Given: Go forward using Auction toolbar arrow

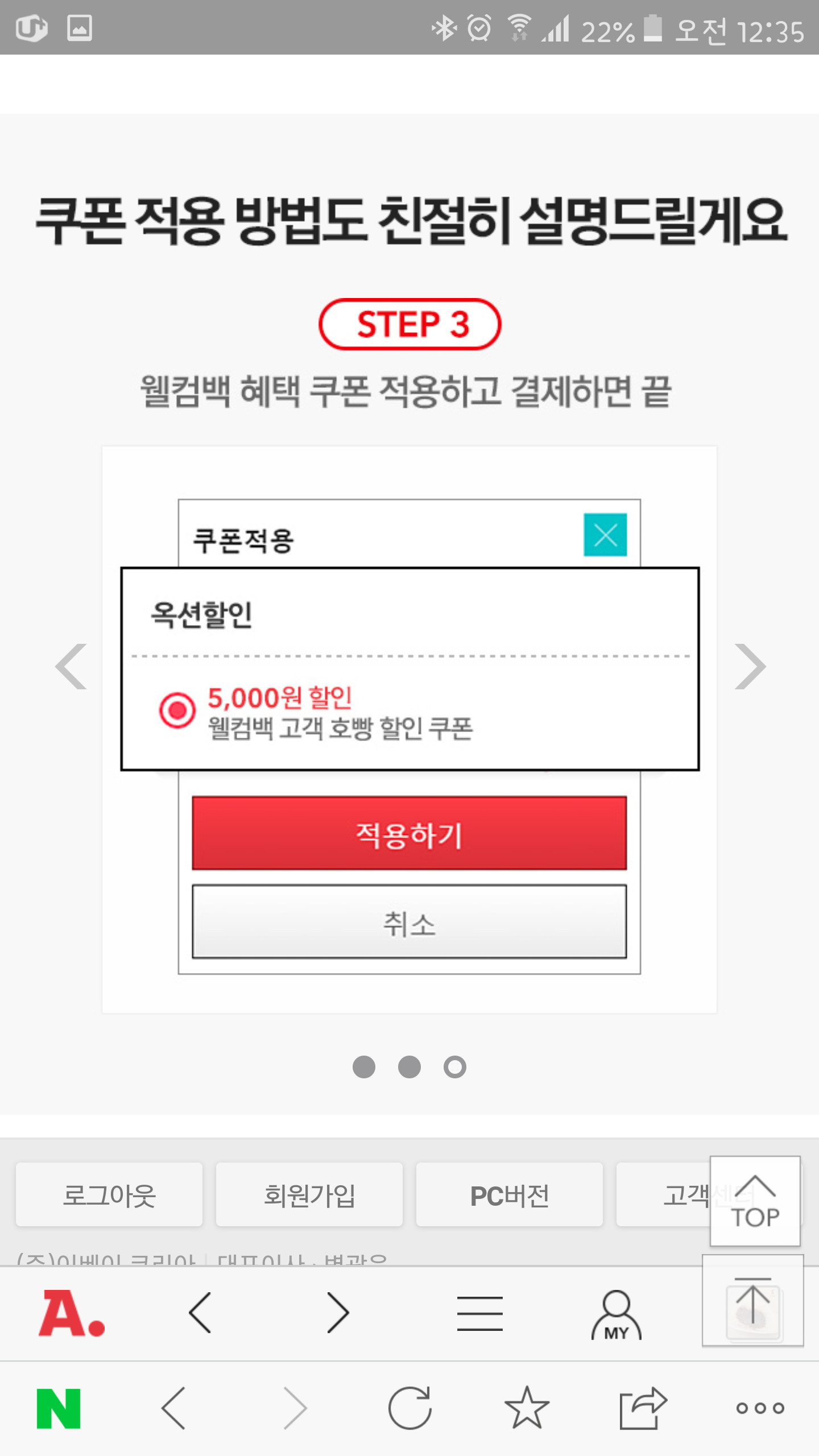Looking at the screenshot, I should 338,1313.
